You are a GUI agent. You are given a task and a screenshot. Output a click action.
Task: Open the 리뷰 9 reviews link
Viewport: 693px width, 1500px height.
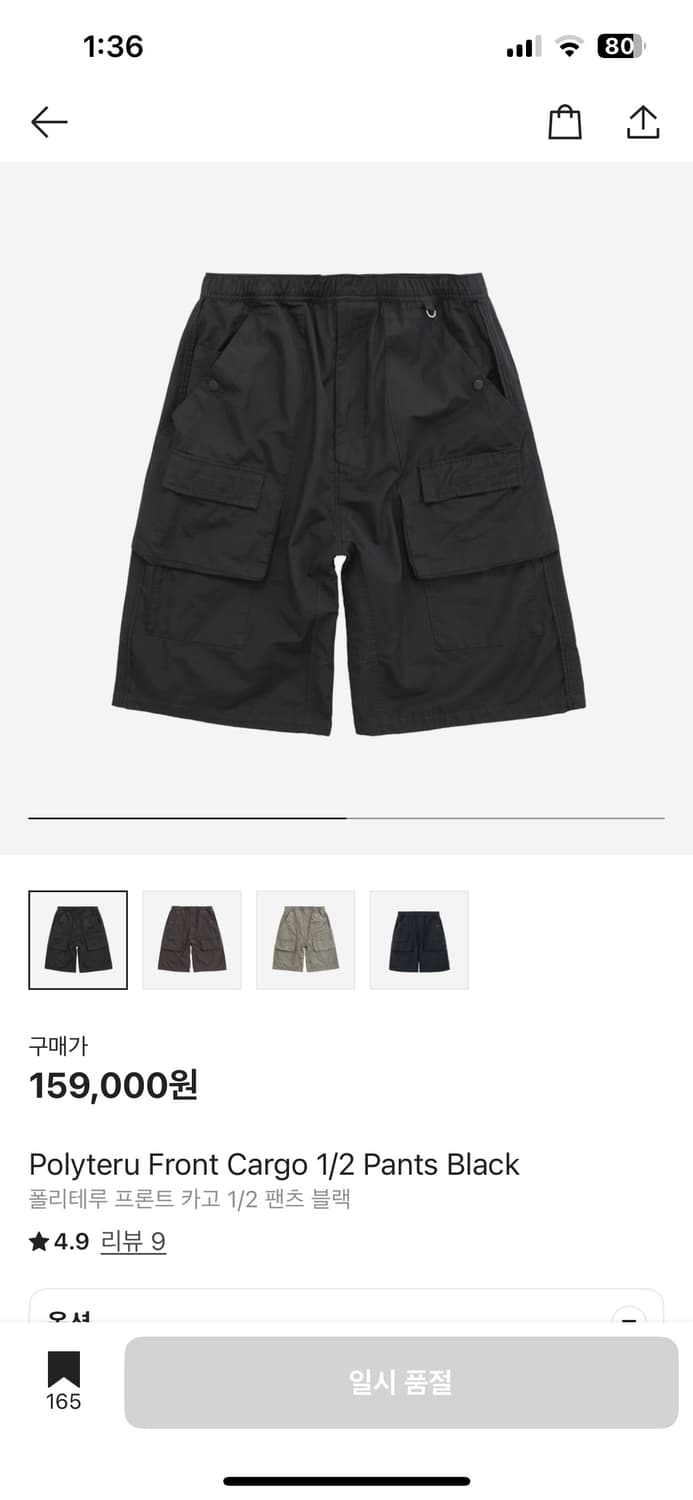point(133,1242)
